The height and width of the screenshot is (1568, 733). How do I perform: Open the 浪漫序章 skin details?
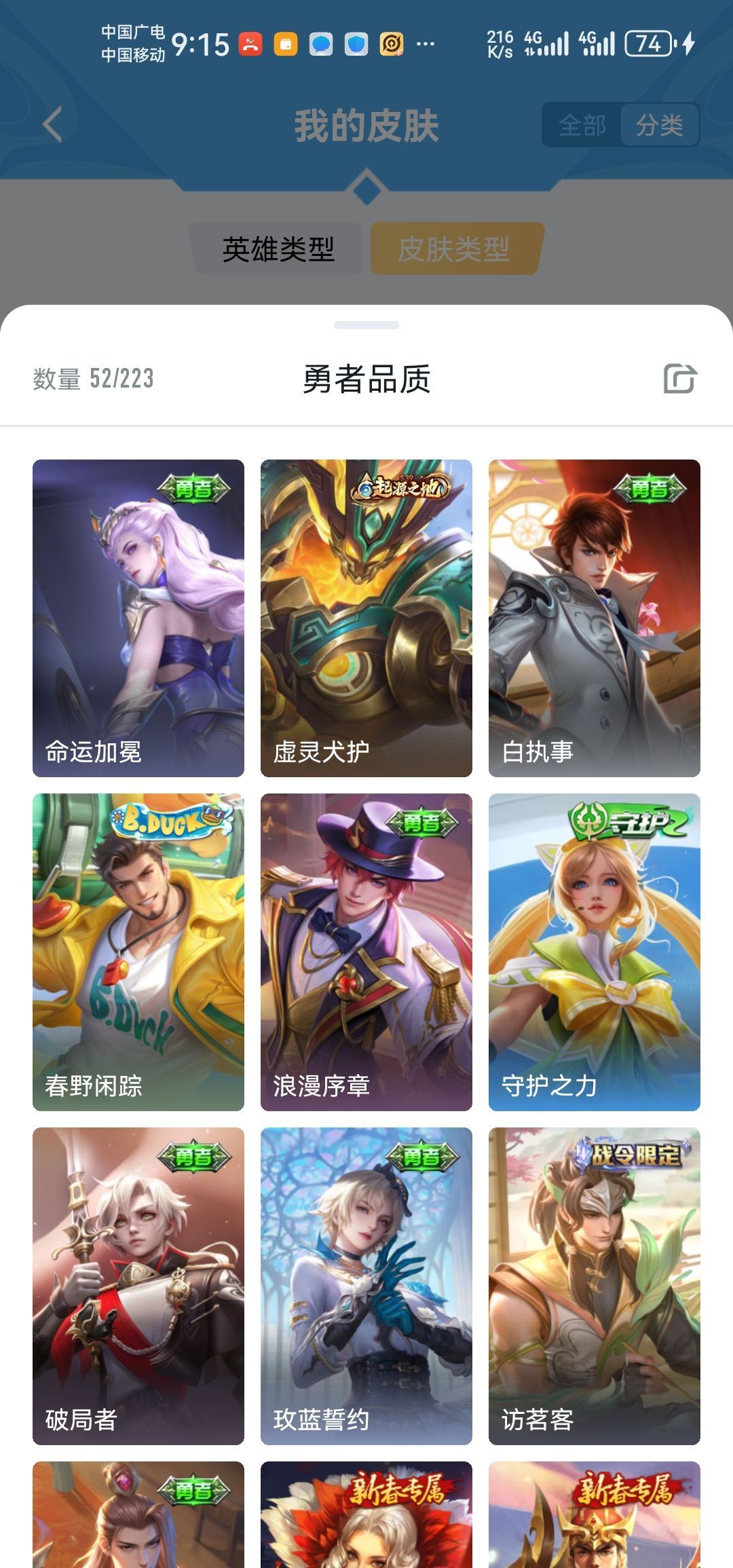point(366,950)
